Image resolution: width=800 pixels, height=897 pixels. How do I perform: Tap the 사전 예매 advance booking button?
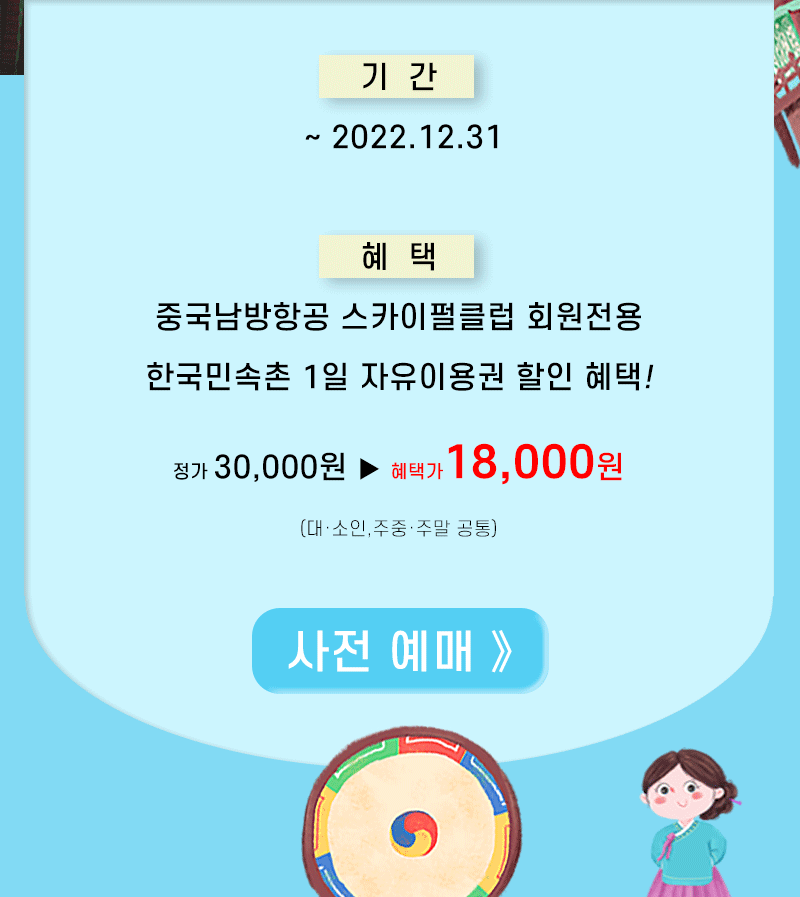point(399,651)
